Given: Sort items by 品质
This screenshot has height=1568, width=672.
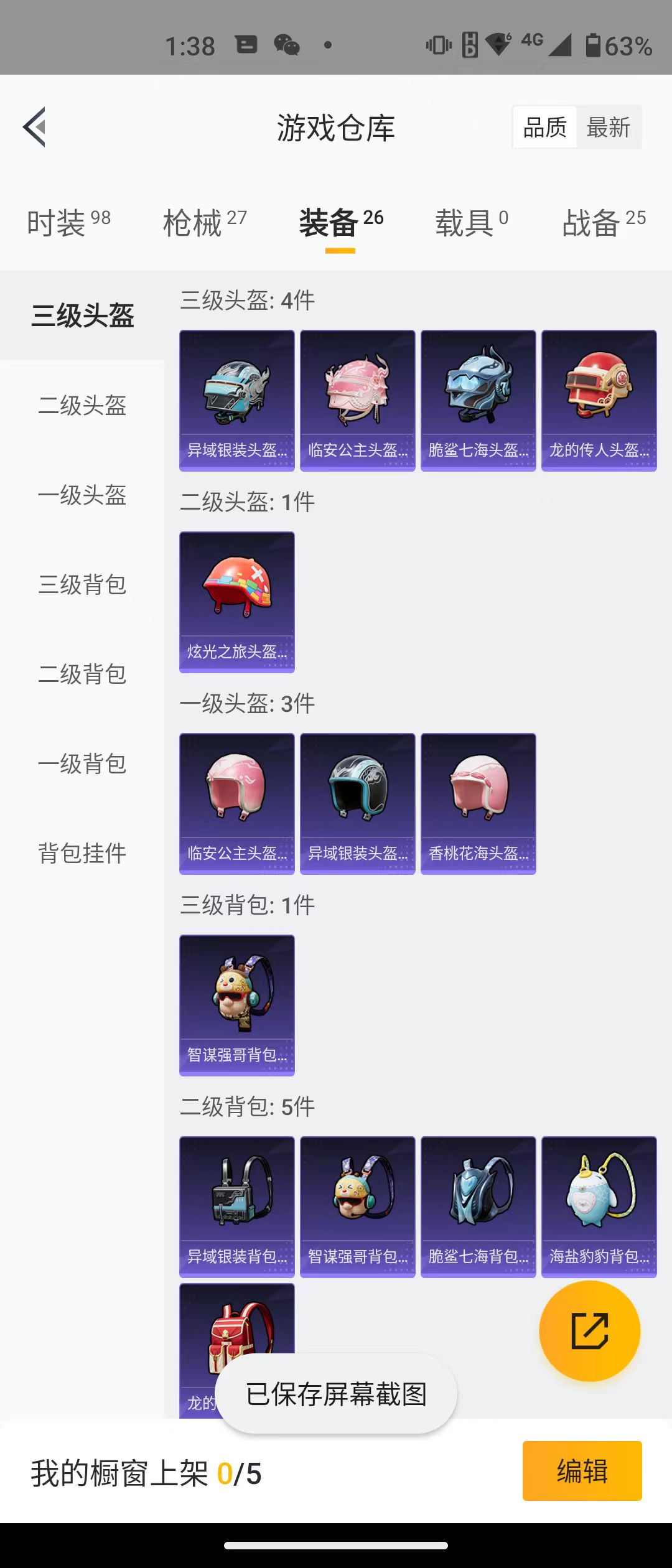Looking at the screenshot, I should coord(545,128).
